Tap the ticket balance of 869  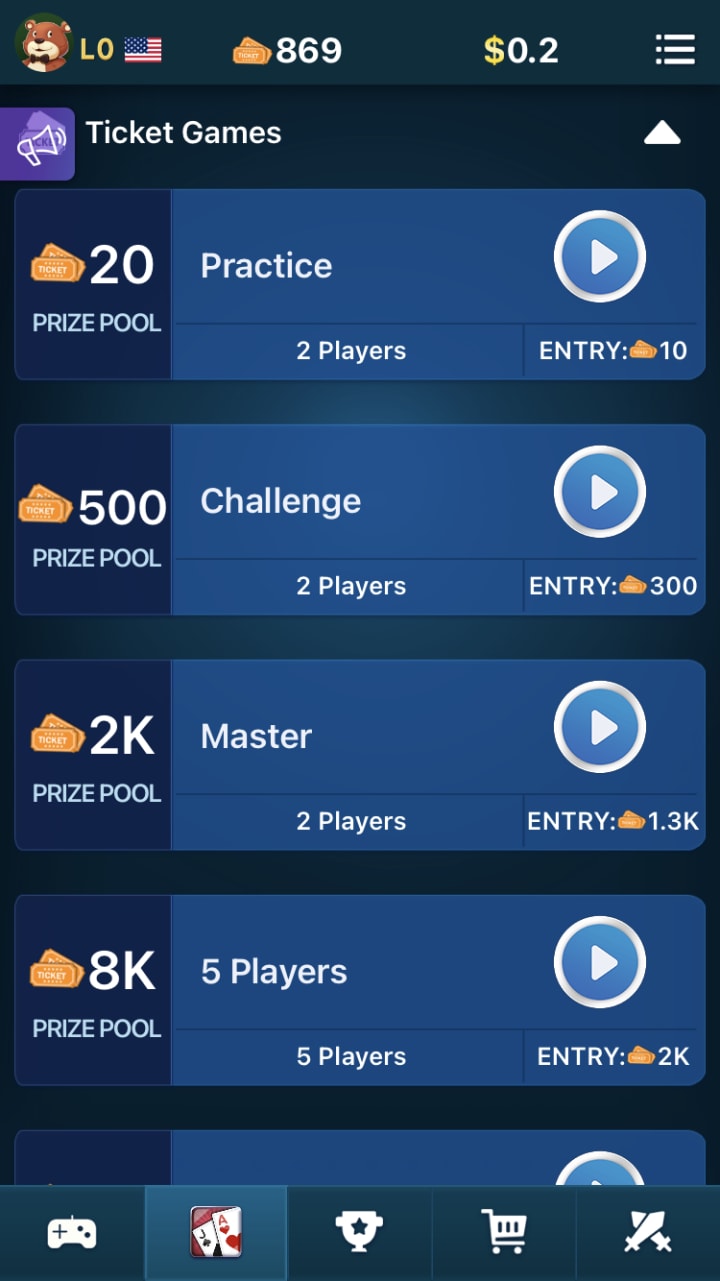pyautogui.click(x=288, y=50)
